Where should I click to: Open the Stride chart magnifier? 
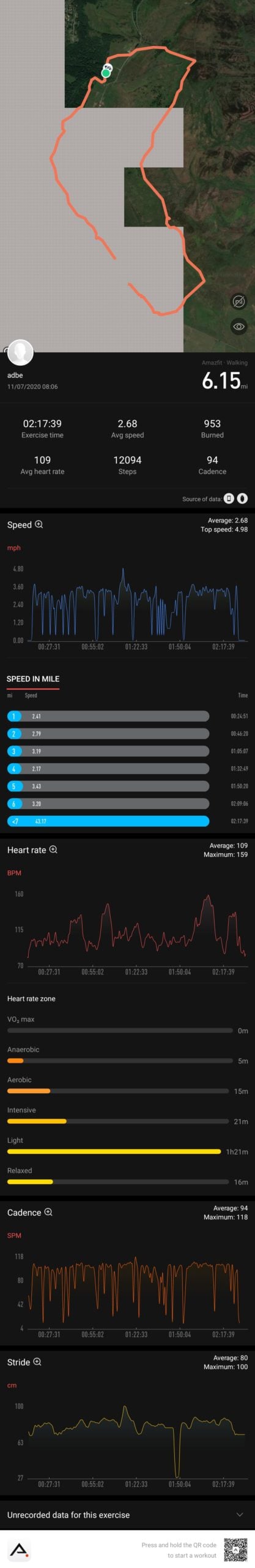coord(37,1362)
